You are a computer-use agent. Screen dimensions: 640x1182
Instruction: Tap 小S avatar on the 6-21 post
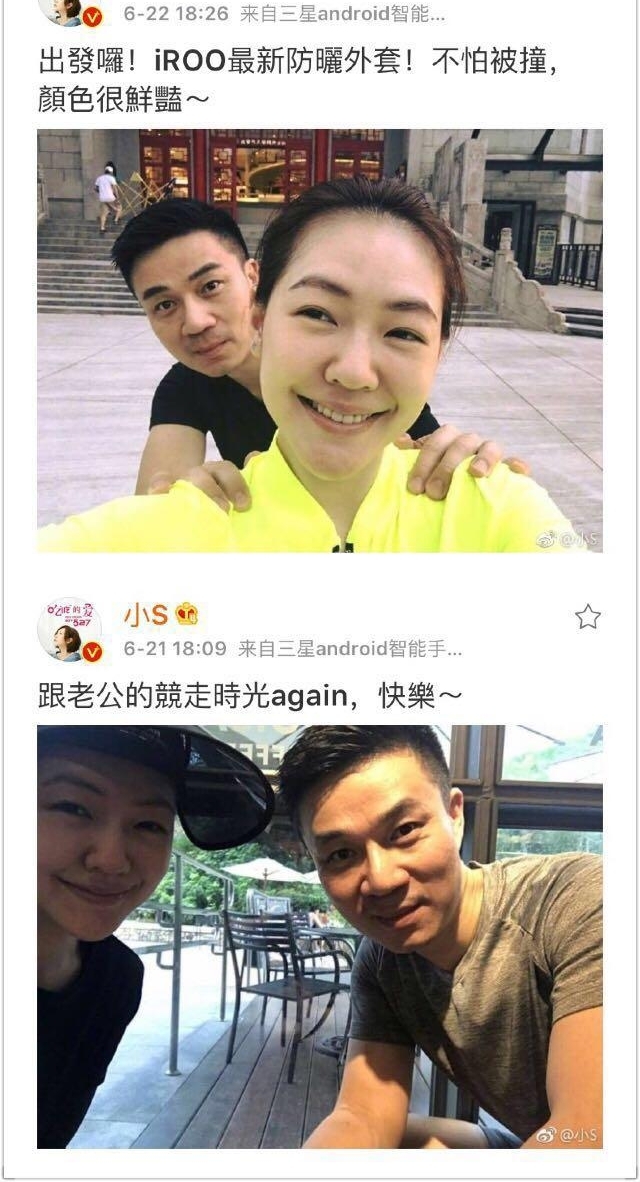point(69,630)
